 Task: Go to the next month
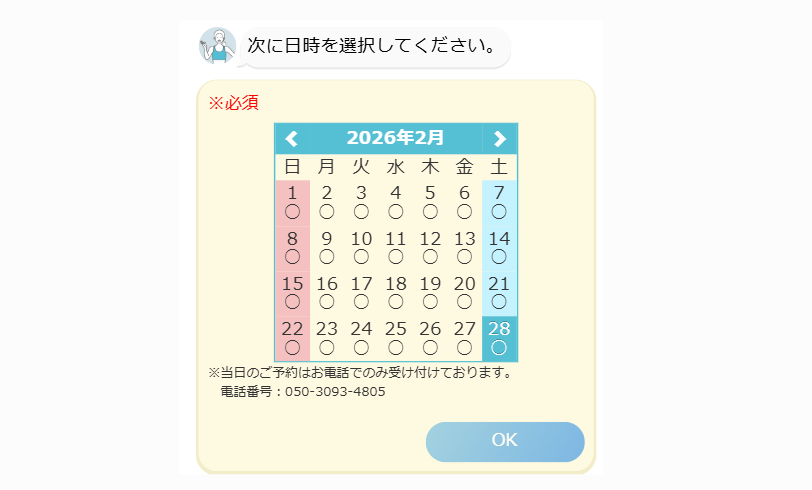click(x=500, y=139)
